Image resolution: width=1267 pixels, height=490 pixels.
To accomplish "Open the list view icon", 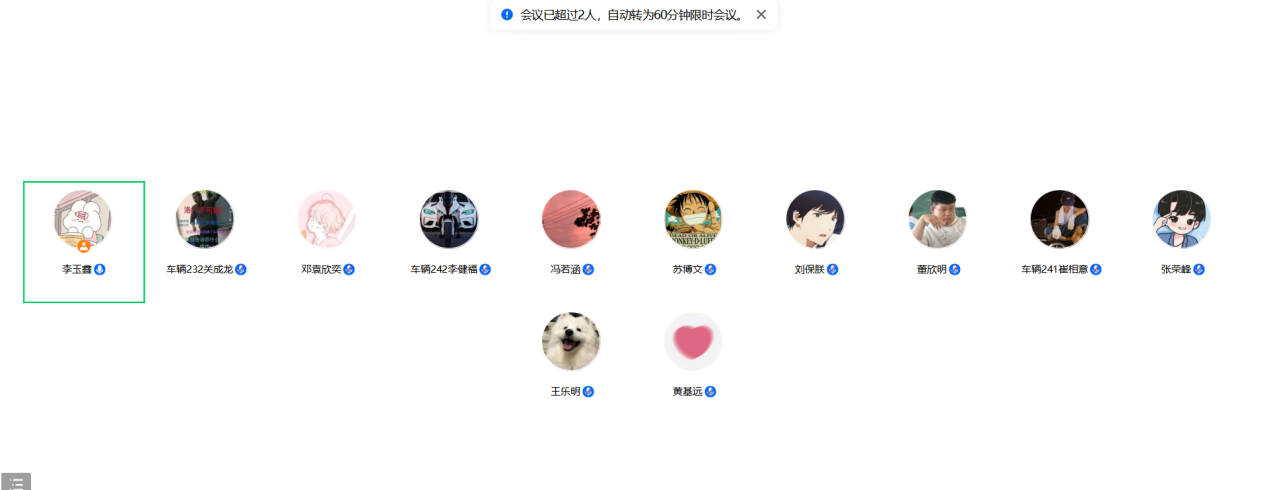I will click(x=16, y=481).
